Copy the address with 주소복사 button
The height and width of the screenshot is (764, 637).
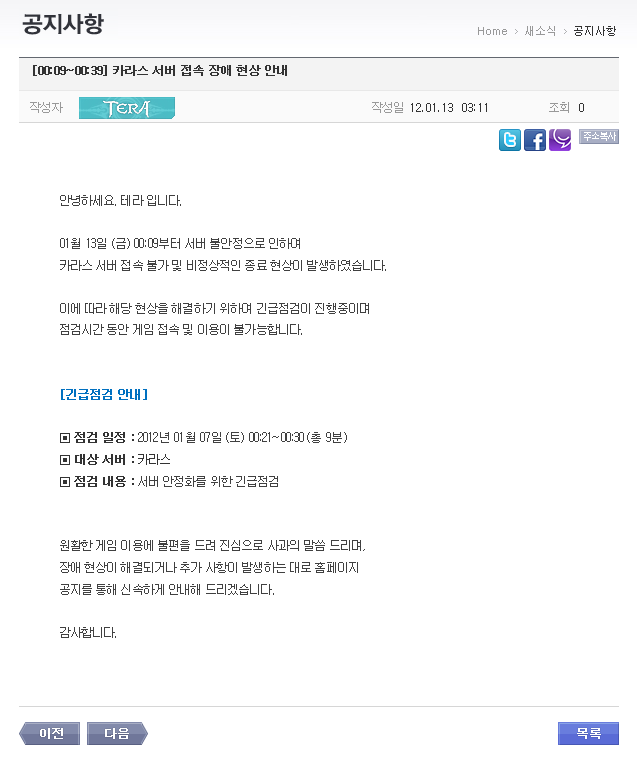598,137
